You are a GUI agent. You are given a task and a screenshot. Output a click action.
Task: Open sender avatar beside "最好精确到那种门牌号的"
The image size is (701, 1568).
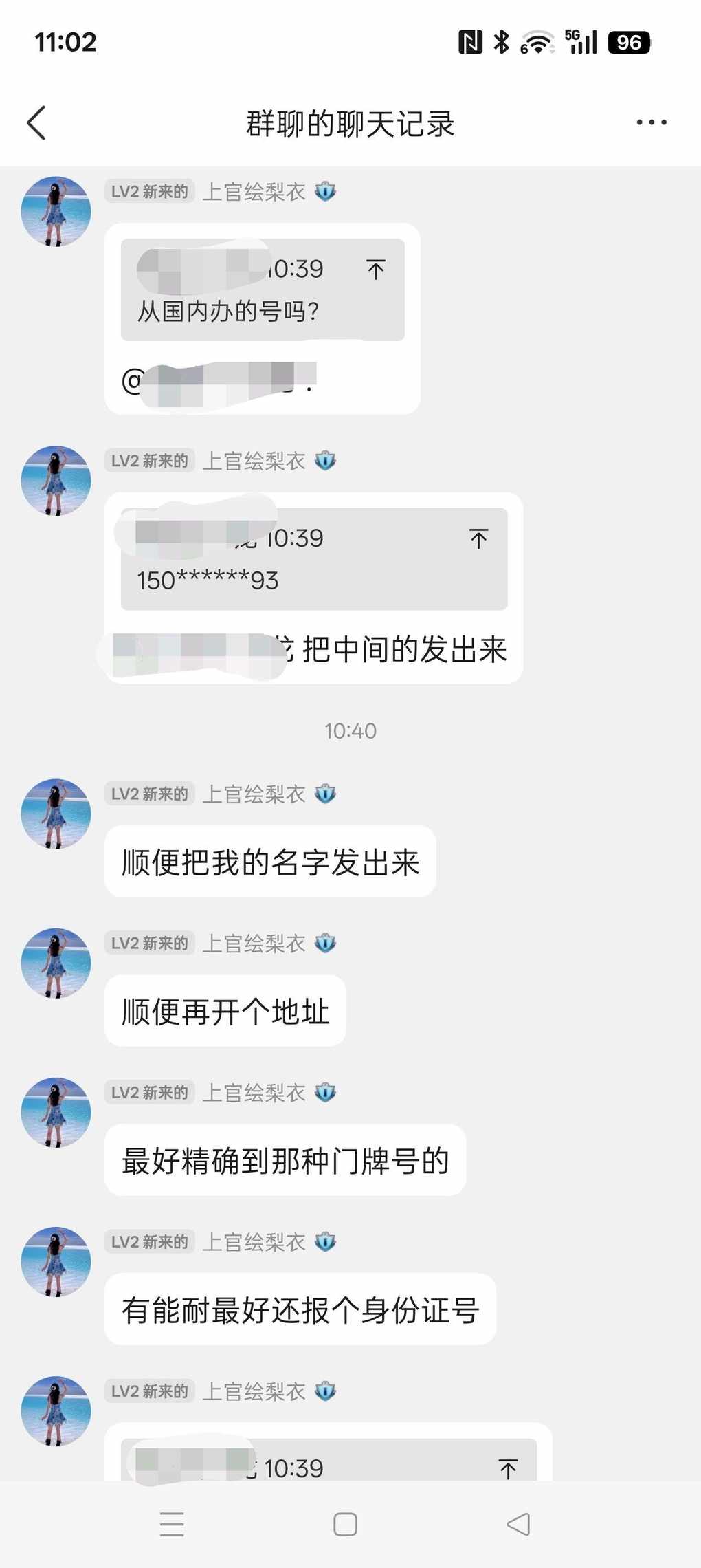coord(56,1112)
